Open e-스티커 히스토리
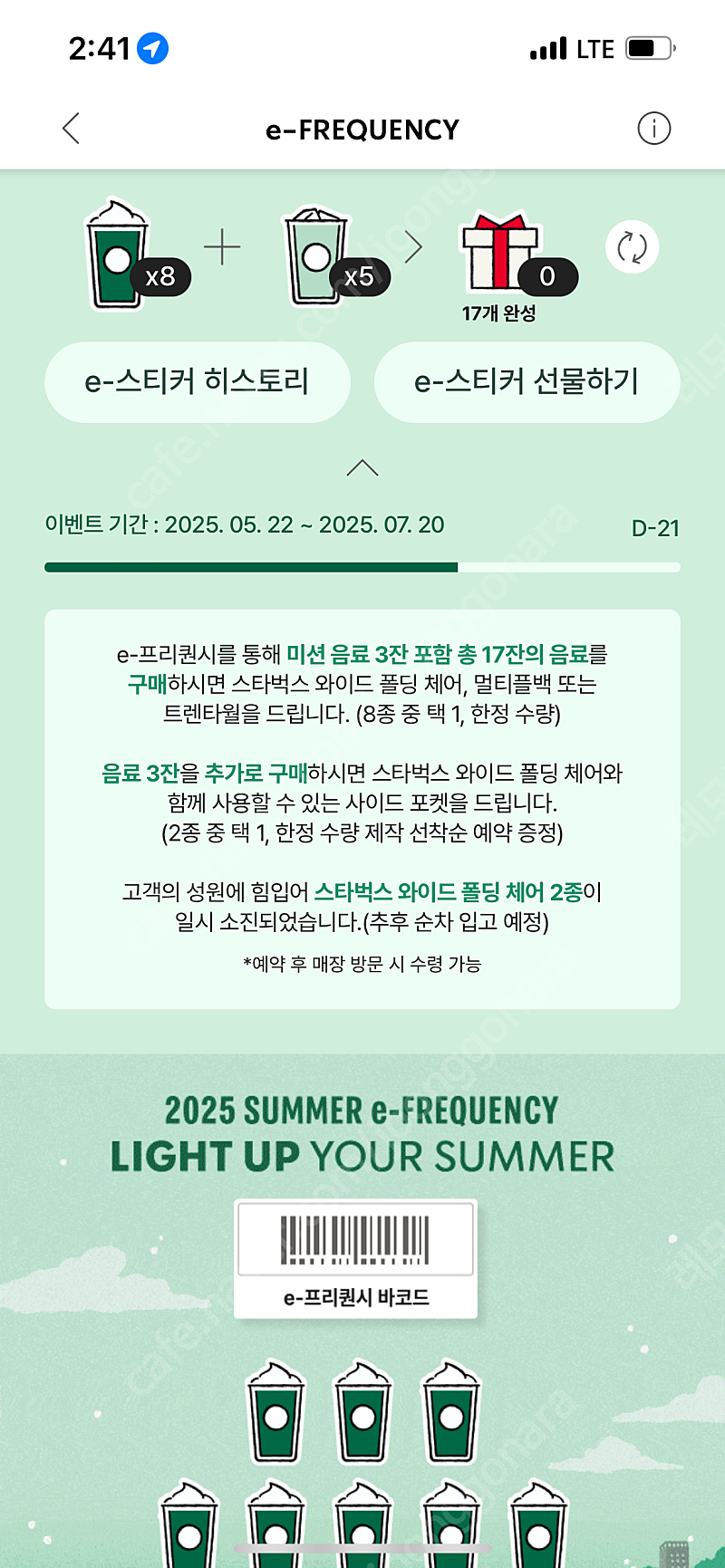 (198, 381)
